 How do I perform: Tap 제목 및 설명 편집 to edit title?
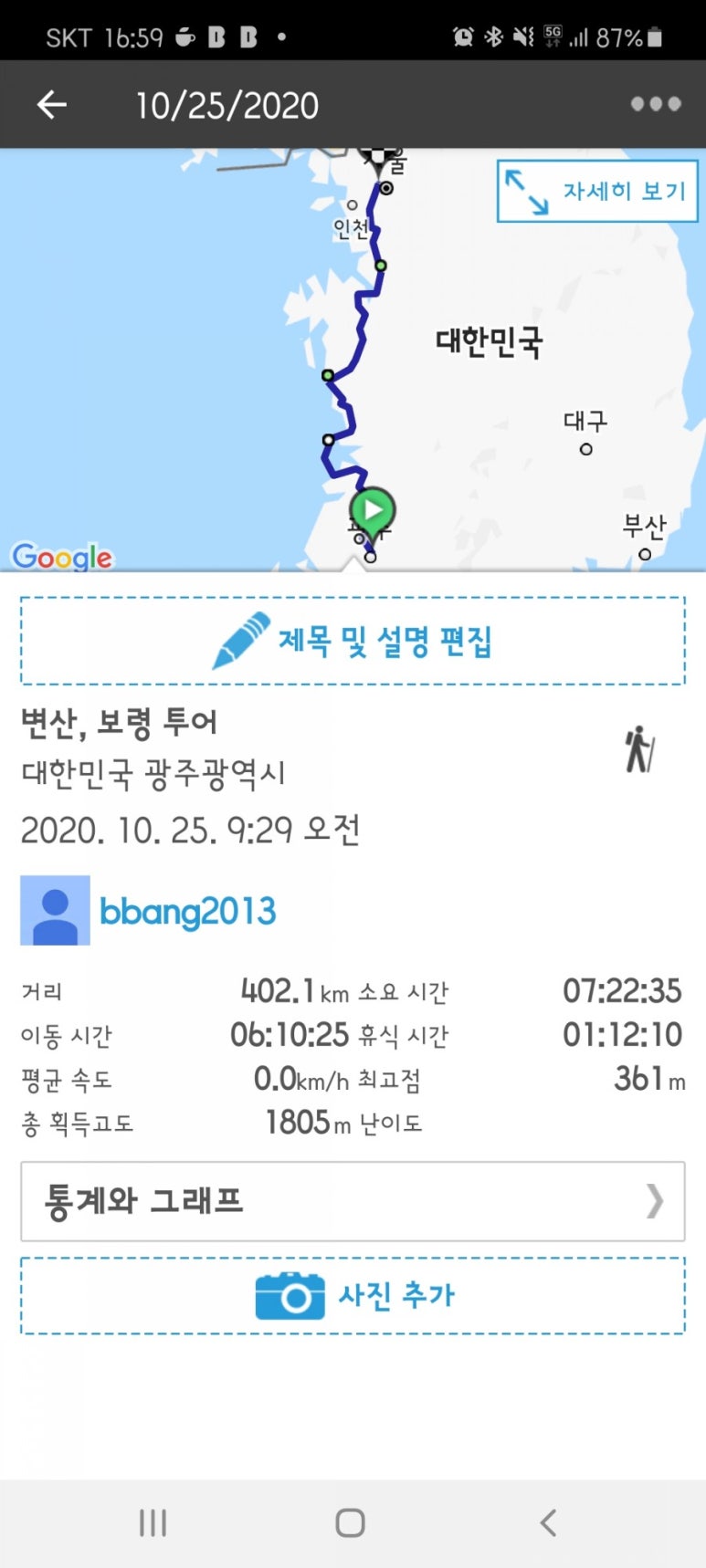353,641
